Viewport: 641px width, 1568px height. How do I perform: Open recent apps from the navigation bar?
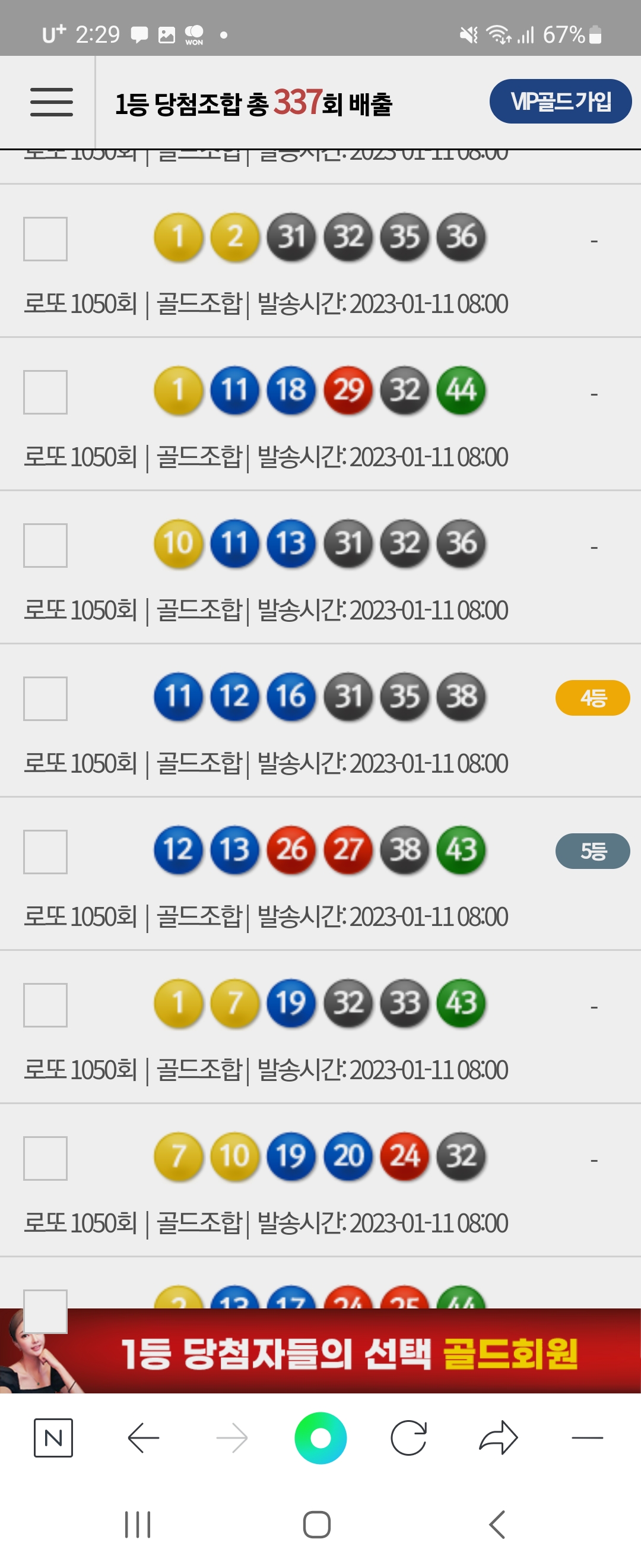138,1525
